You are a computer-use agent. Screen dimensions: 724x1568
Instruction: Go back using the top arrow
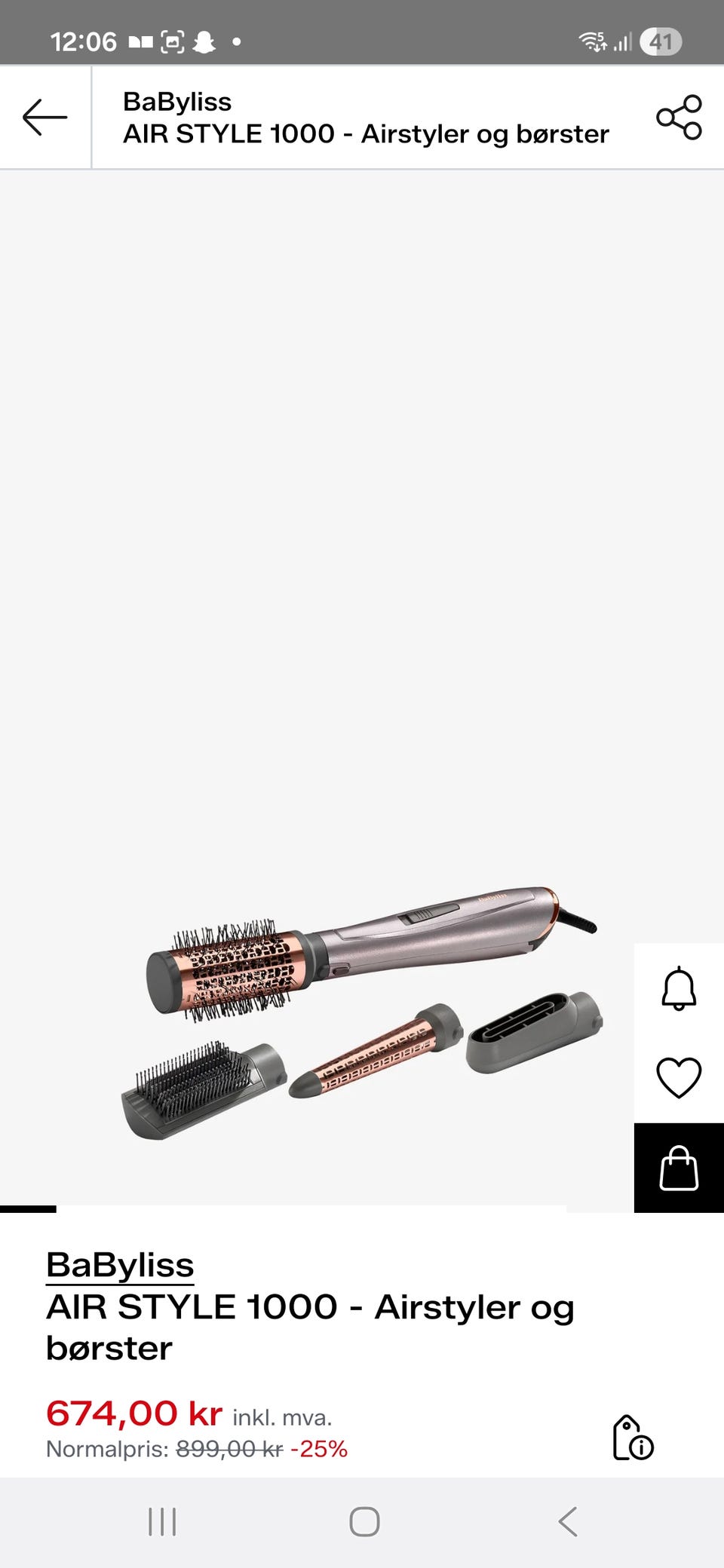45,118
